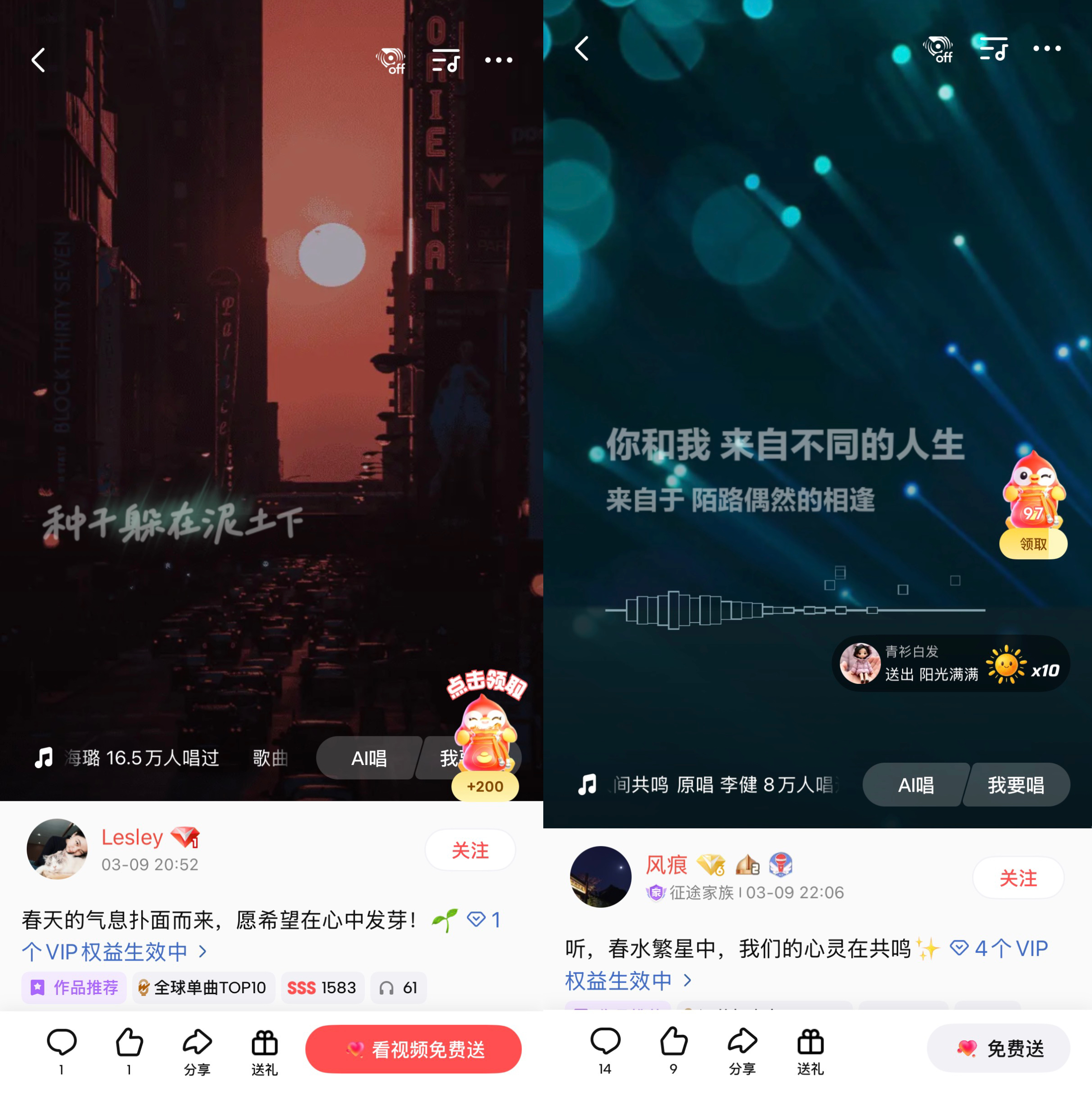Open the 青衫白发 阳光满满 gift banner
Screen dimensions: 1092x1106
(x=950, y=664)
